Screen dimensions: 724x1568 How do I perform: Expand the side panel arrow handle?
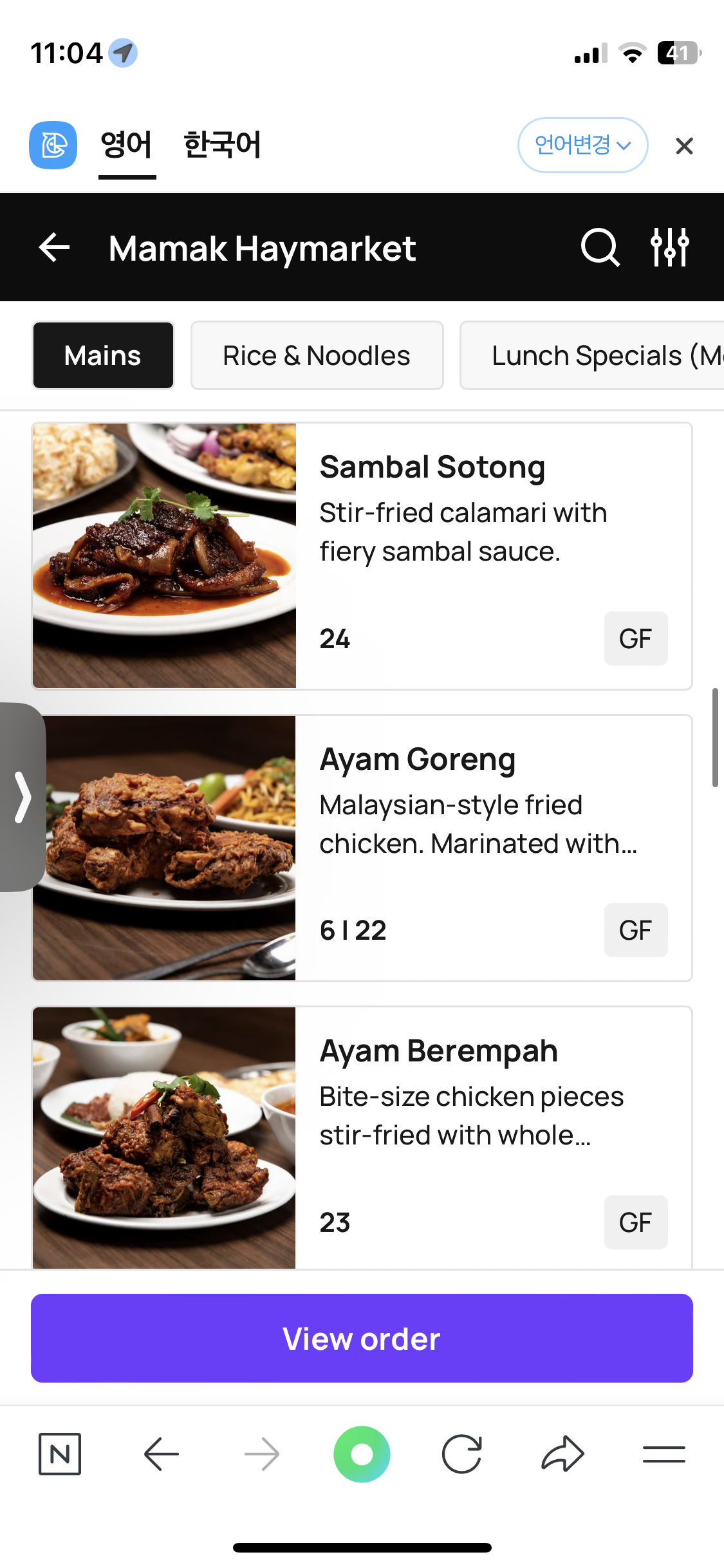23,798
